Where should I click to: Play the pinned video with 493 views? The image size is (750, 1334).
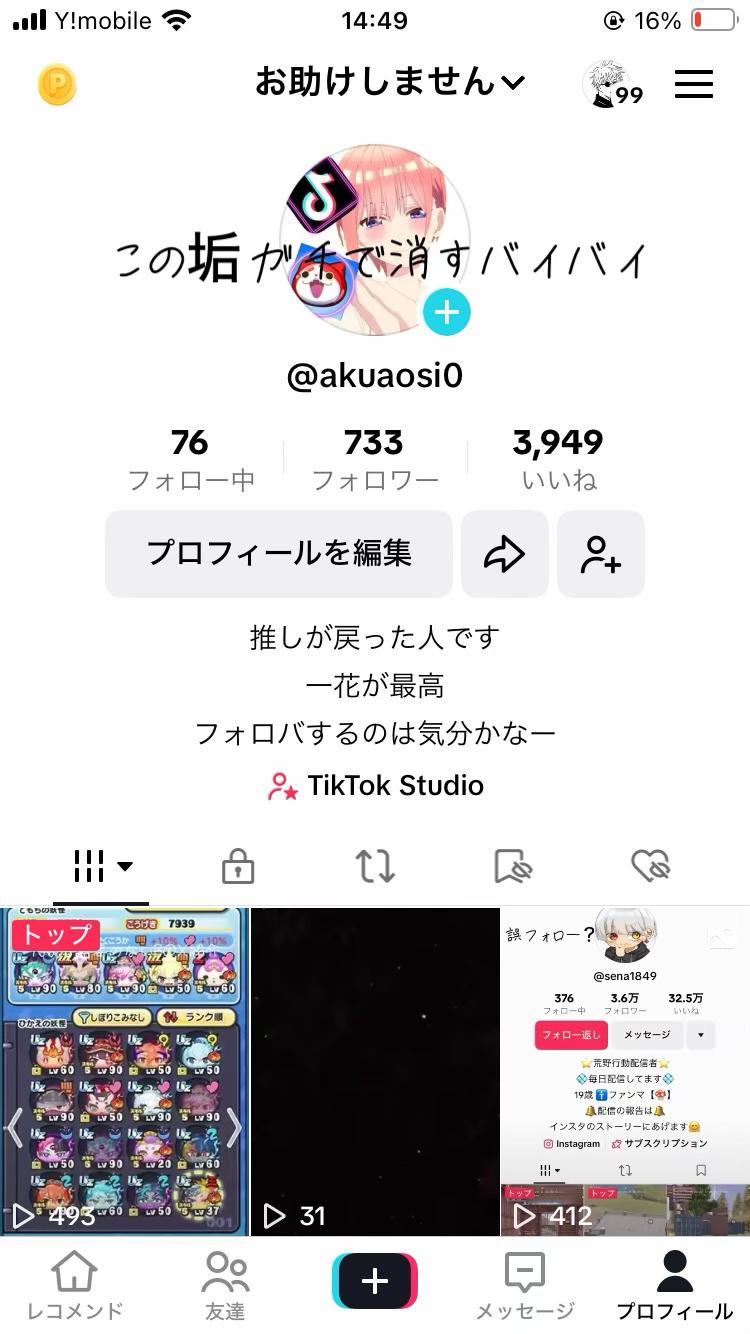coord(125,1070)
